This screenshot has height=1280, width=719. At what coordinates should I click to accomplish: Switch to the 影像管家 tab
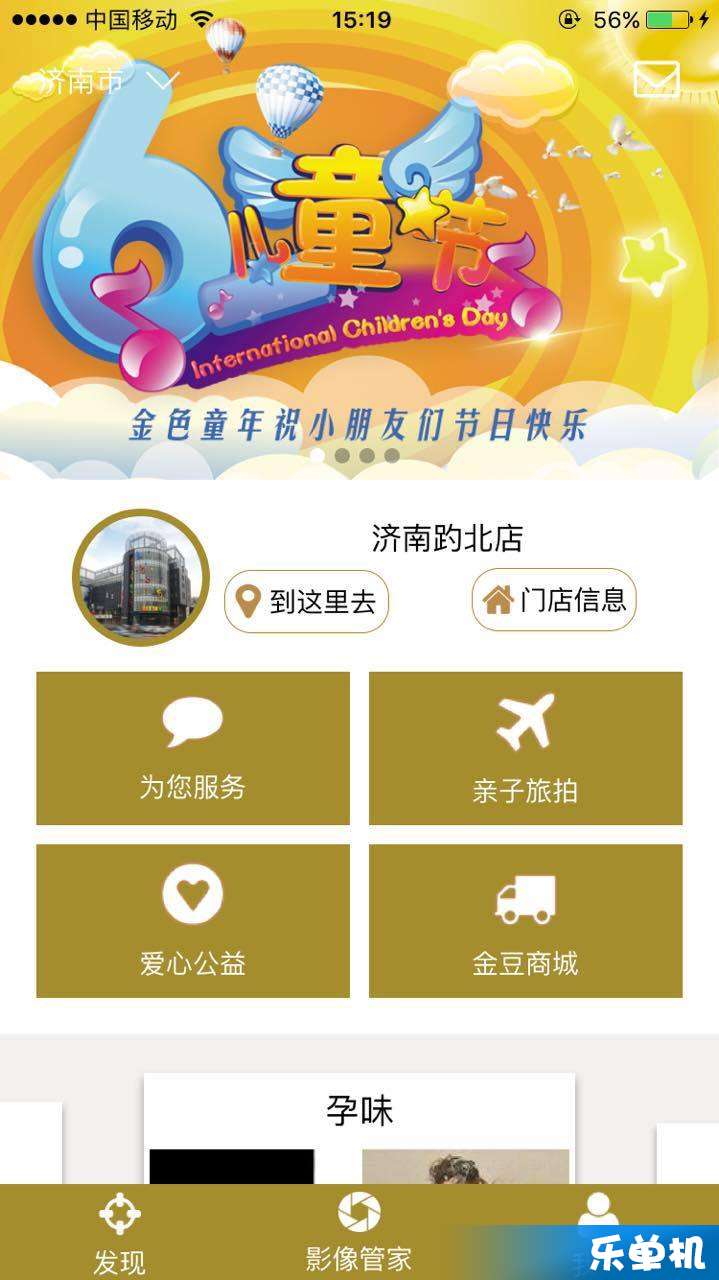pos(359,1232)
